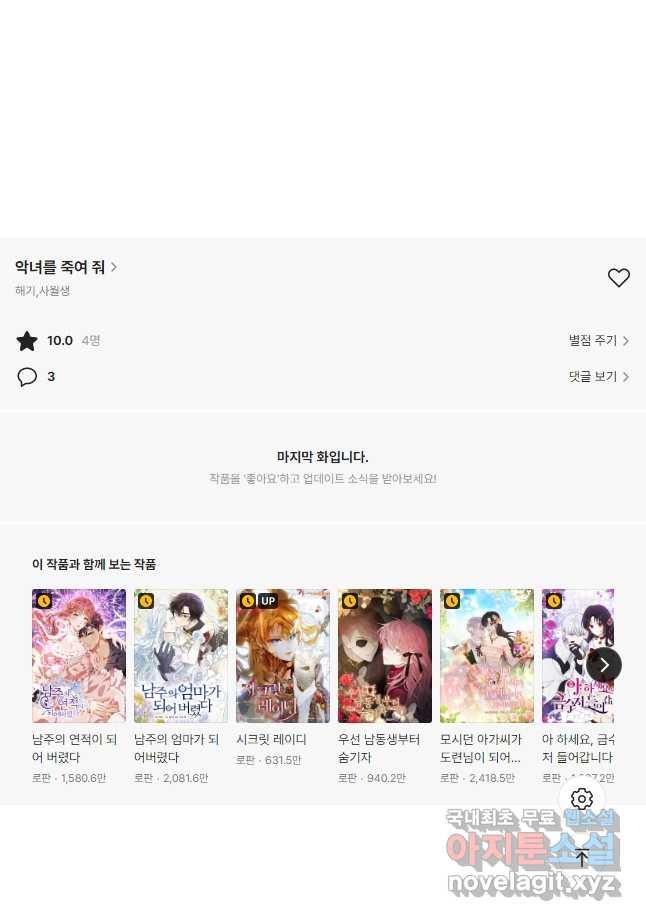Jump back to the top of the page
The height and width of the screenshot is (921, 646).
pyautogui.click(x=582, y=857)
